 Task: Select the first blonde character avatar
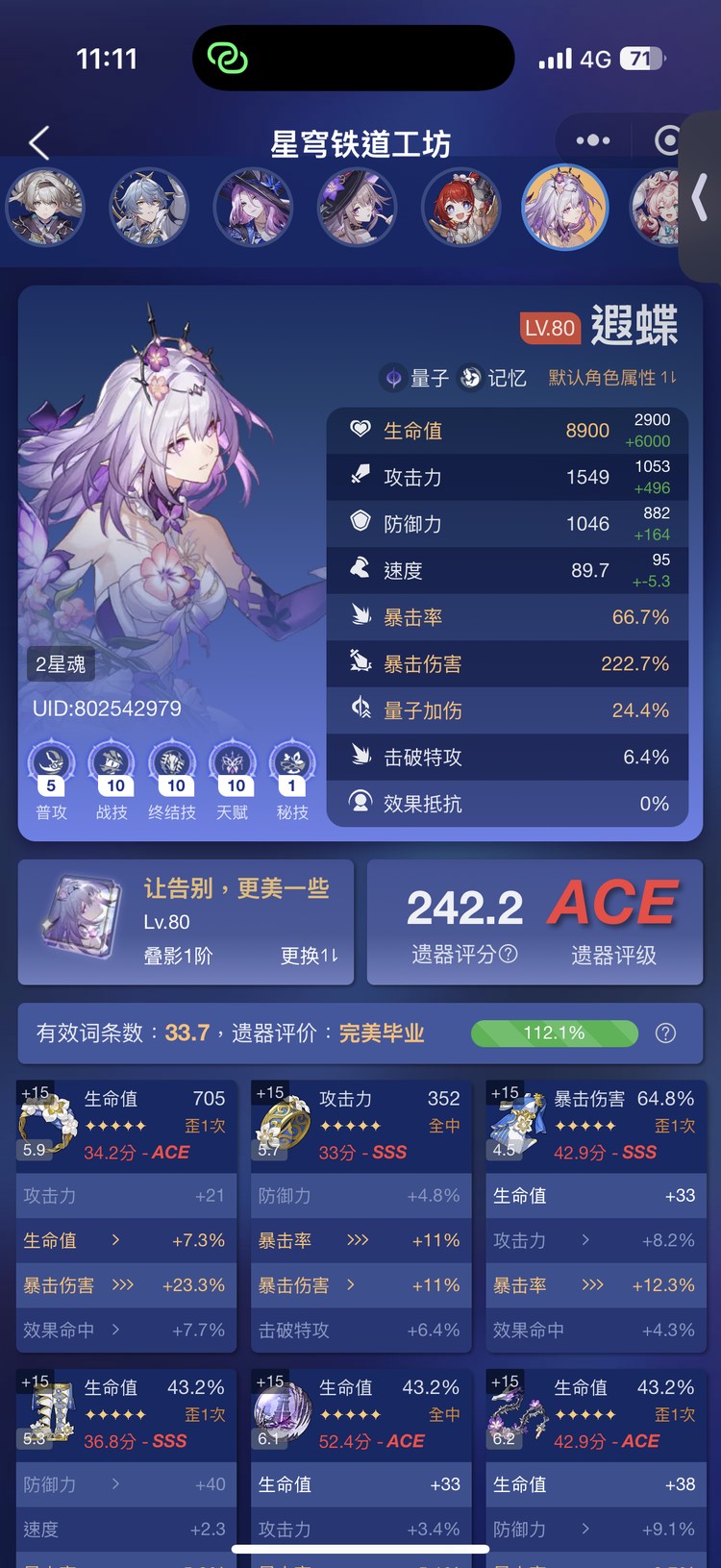[x=45, y=207]
